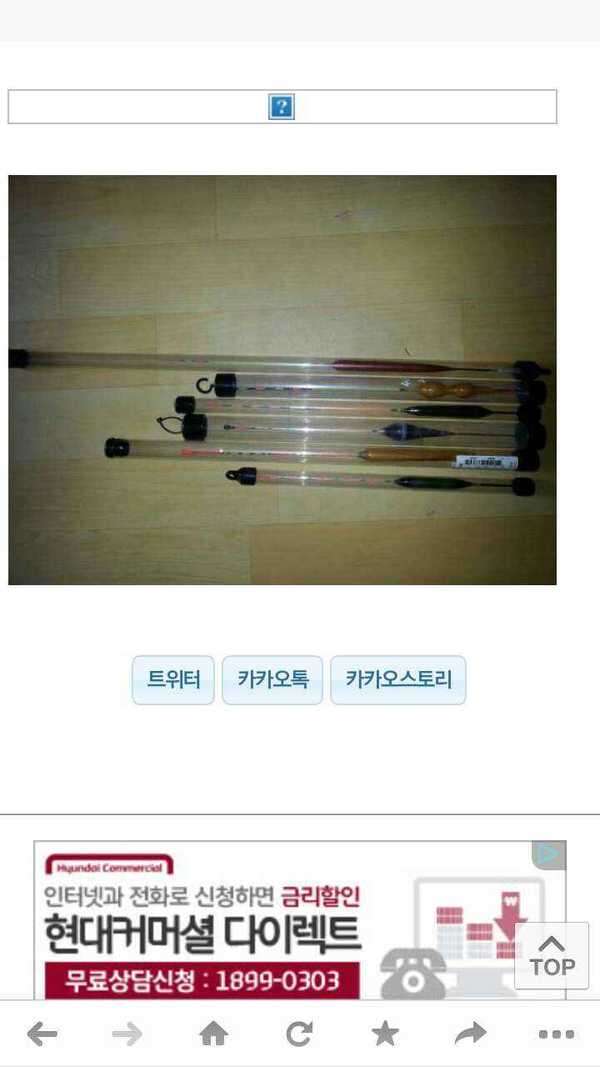Share this page from the toolbar

[471, 1035]
